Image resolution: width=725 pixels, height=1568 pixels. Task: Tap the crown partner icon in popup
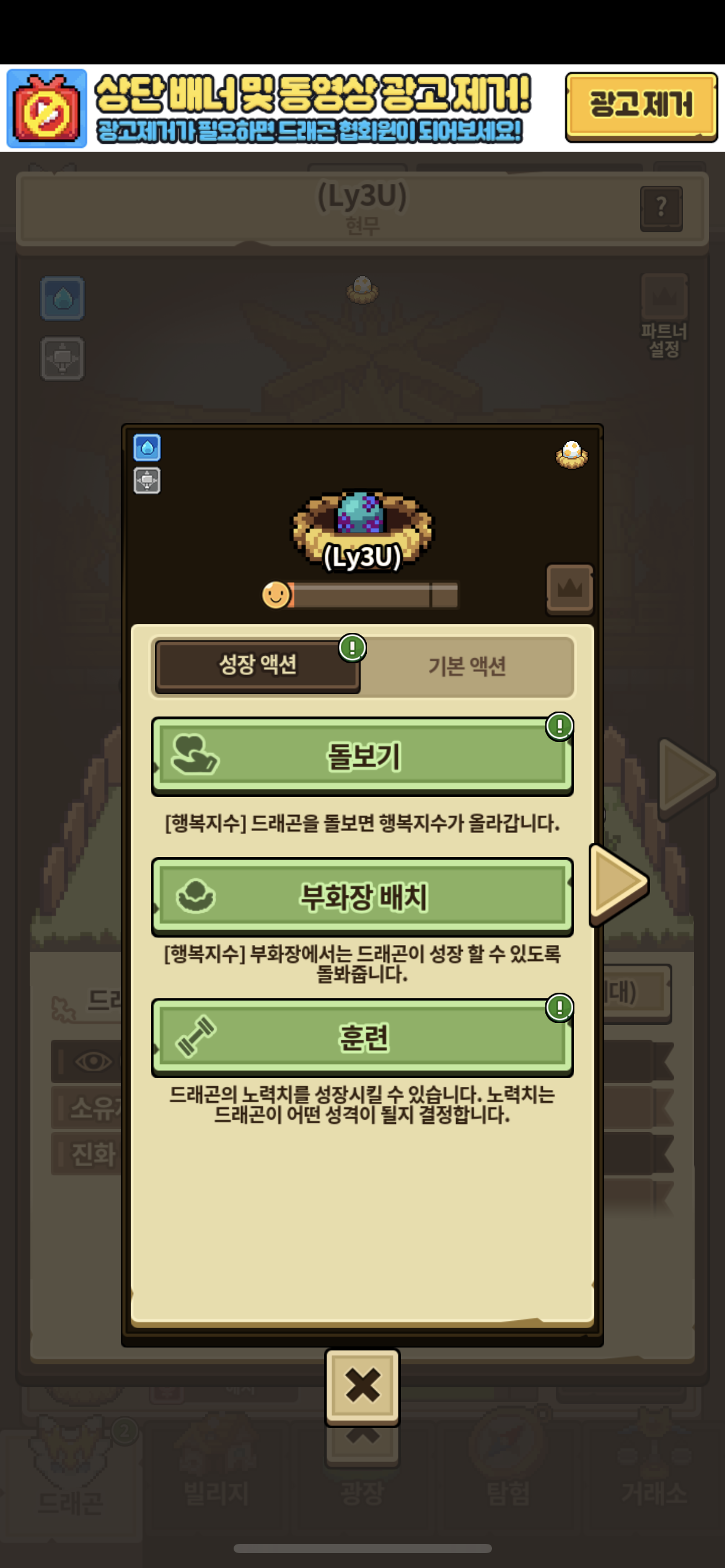[569, 589]
